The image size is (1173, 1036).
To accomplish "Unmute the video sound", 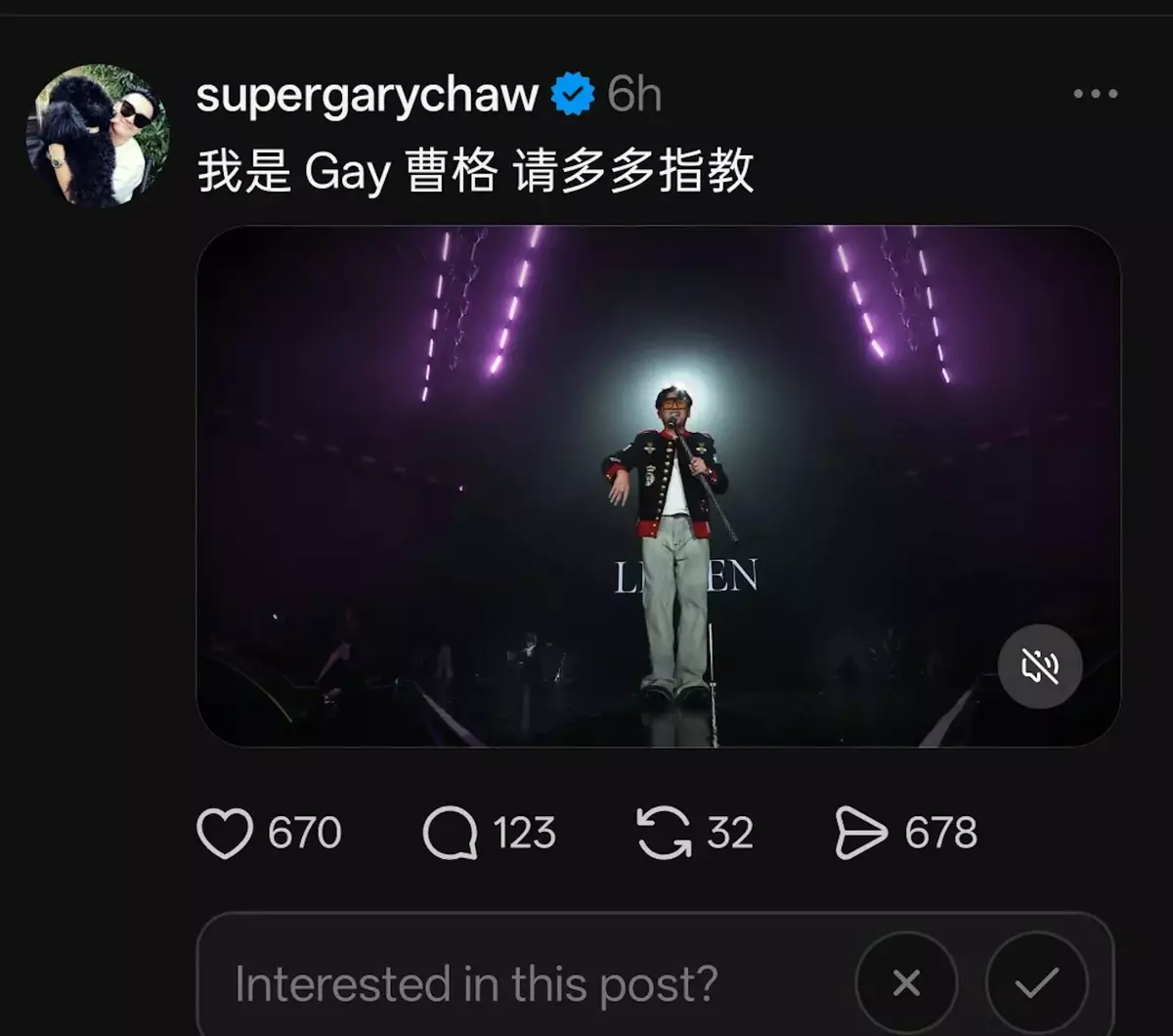I will 1040,667.
